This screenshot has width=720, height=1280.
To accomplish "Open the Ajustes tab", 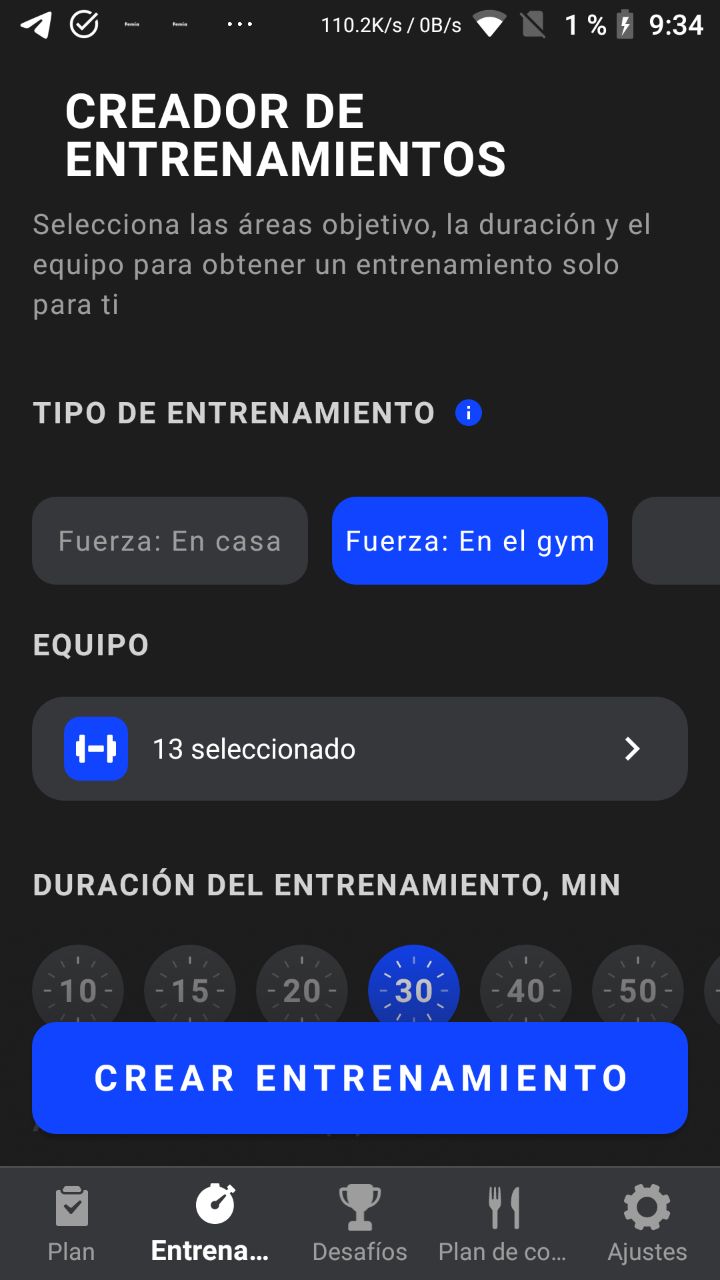I will 647,1223.
